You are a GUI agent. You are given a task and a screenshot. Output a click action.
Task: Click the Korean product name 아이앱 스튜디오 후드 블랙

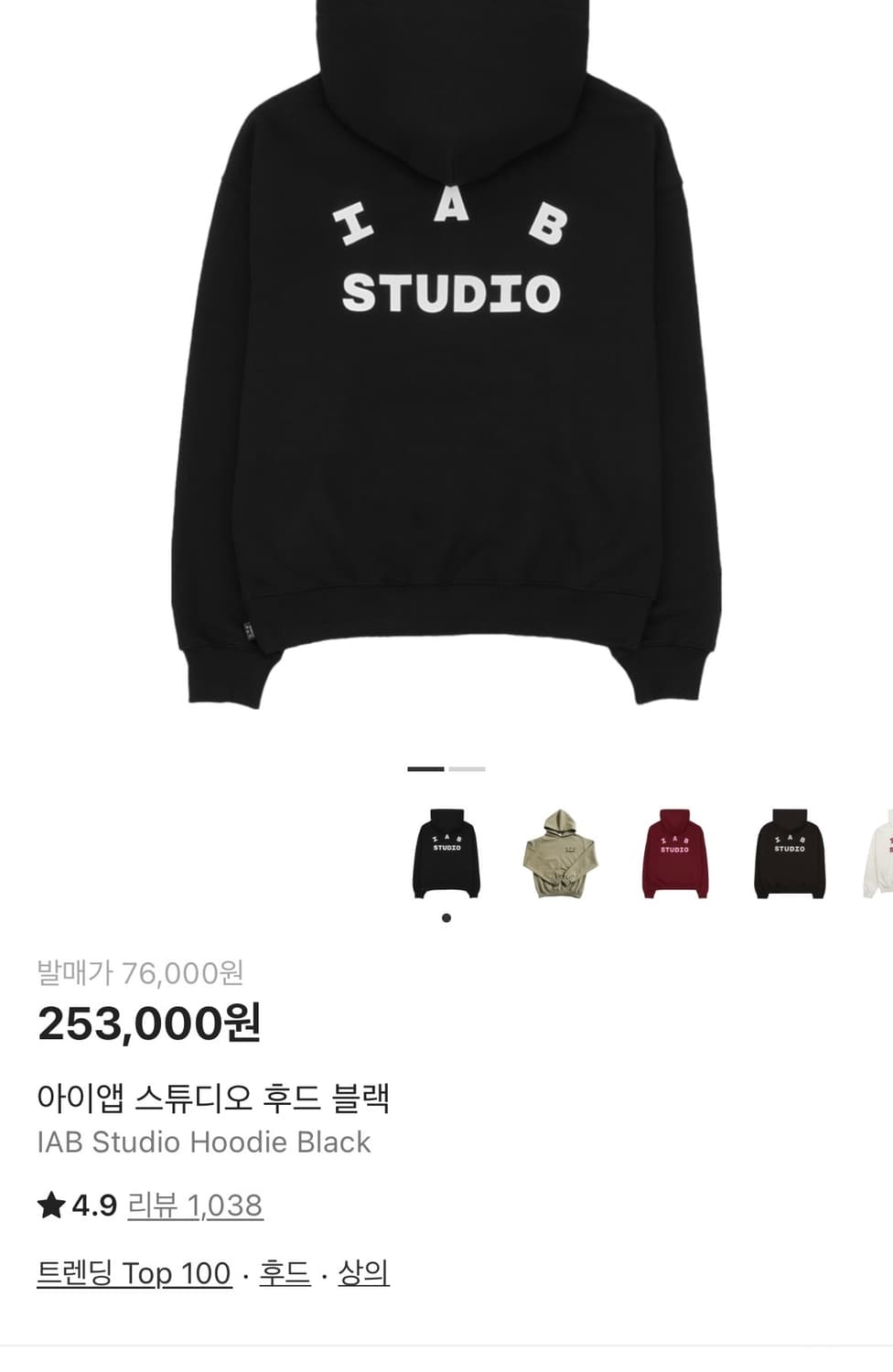[x=215, y=1098]
